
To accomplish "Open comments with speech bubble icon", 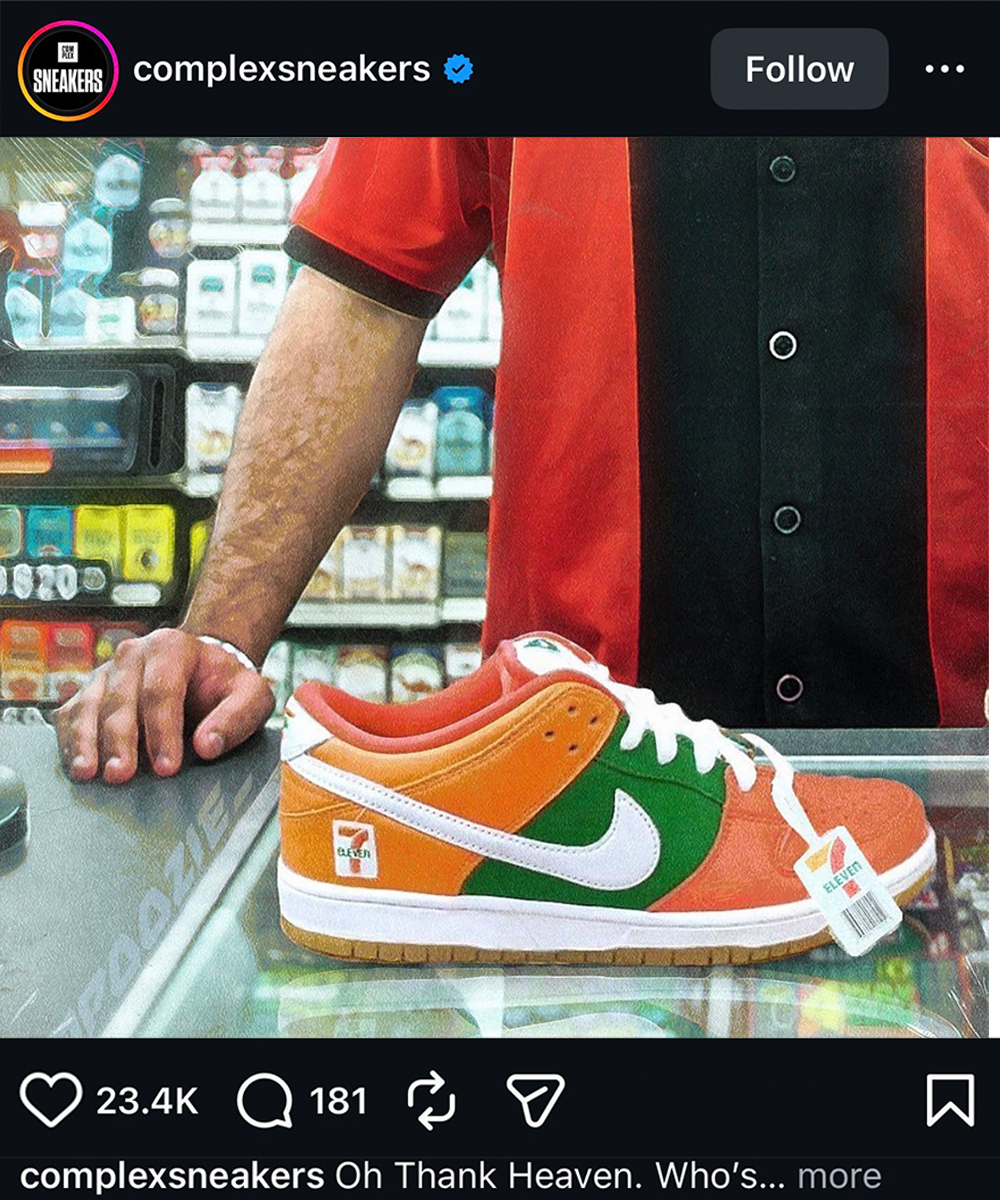I will coord(265,1101).
